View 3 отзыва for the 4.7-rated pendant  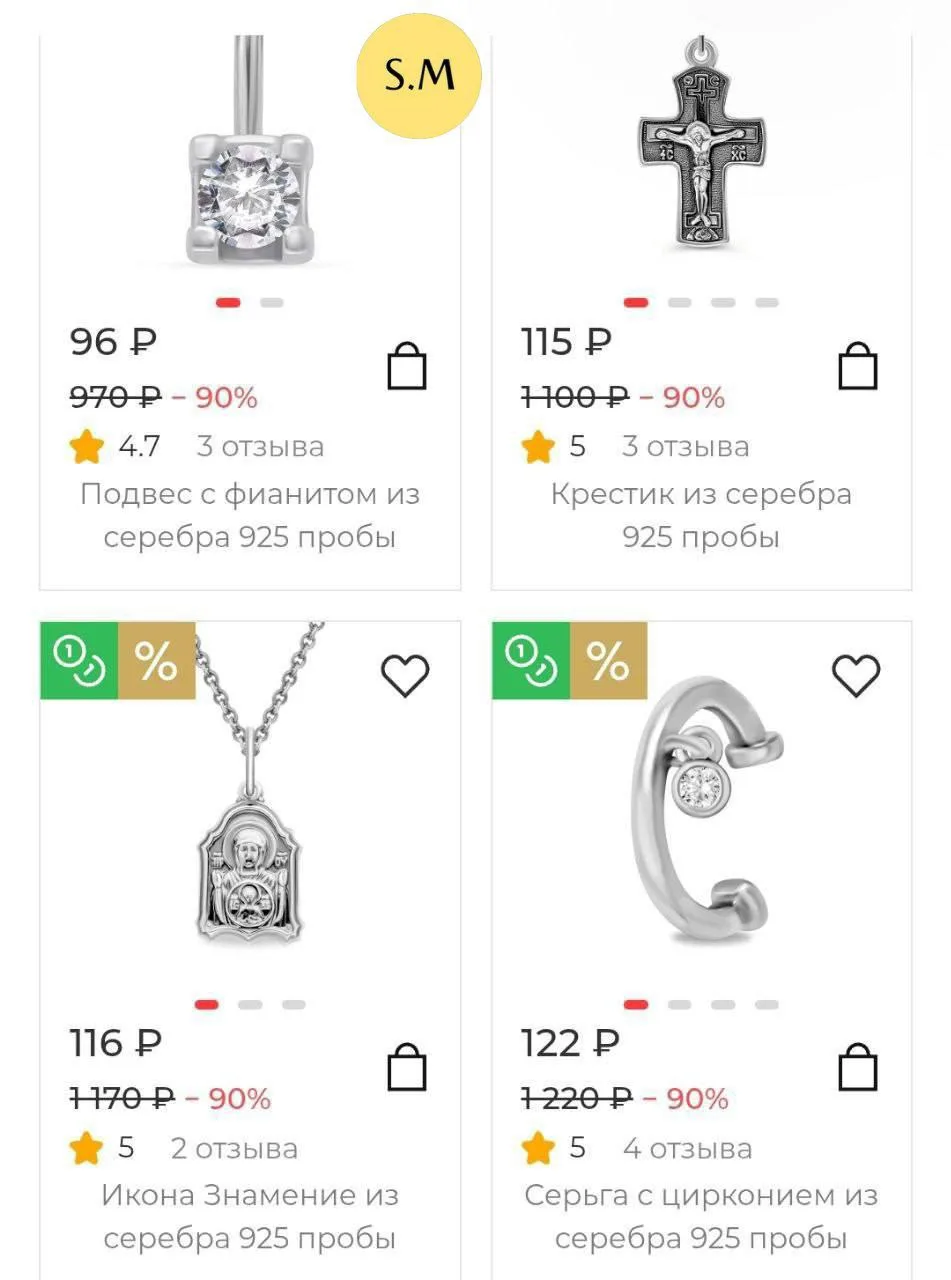coord(260,446)
